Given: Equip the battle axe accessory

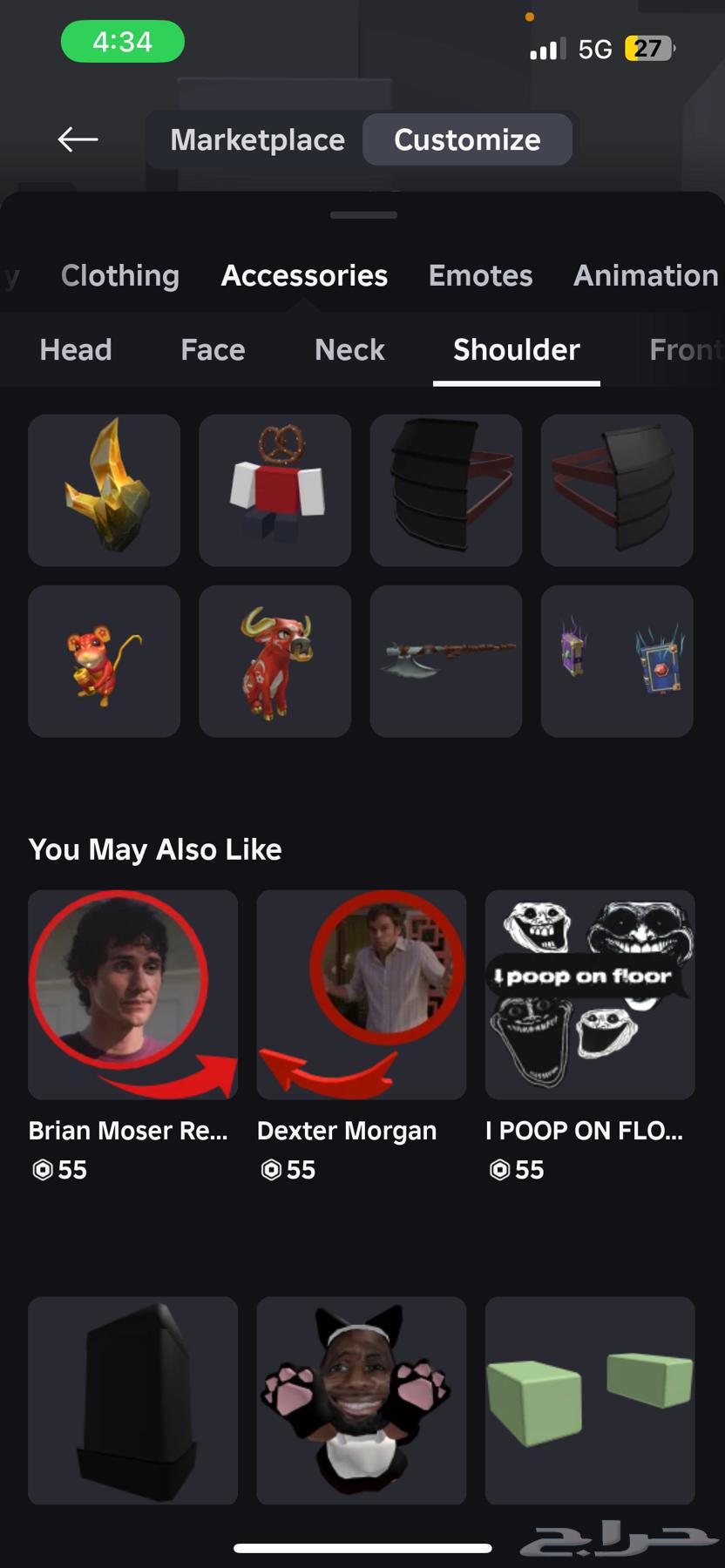Looking at the screenshot, I should [x=446, y=661].
